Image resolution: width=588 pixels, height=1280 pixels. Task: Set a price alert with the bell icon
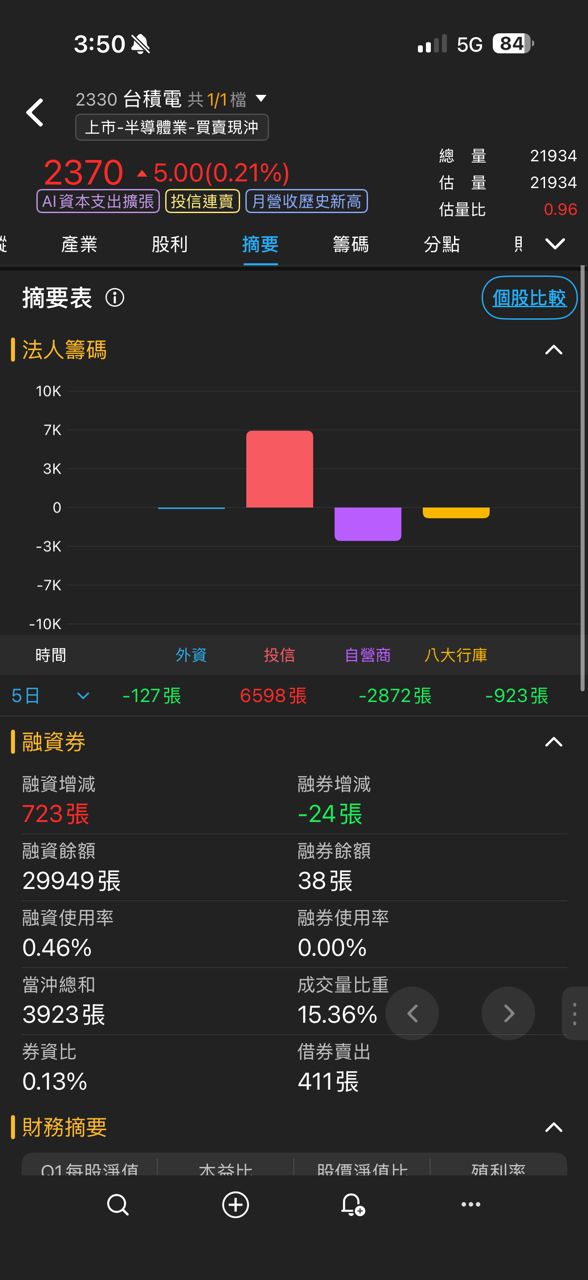coord(353,1205)
